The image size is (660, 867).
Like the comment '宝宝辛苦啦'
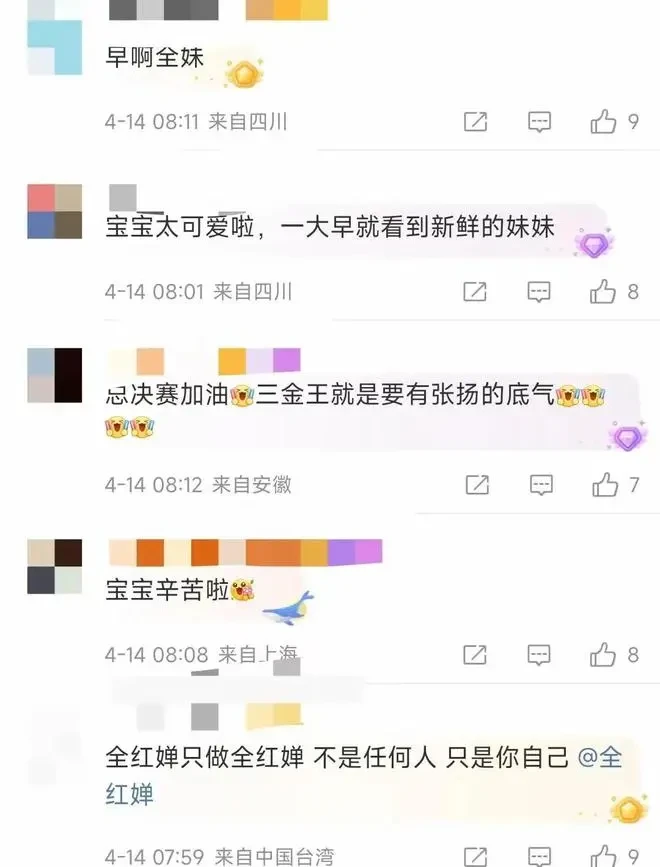click(x=603, y=655)
